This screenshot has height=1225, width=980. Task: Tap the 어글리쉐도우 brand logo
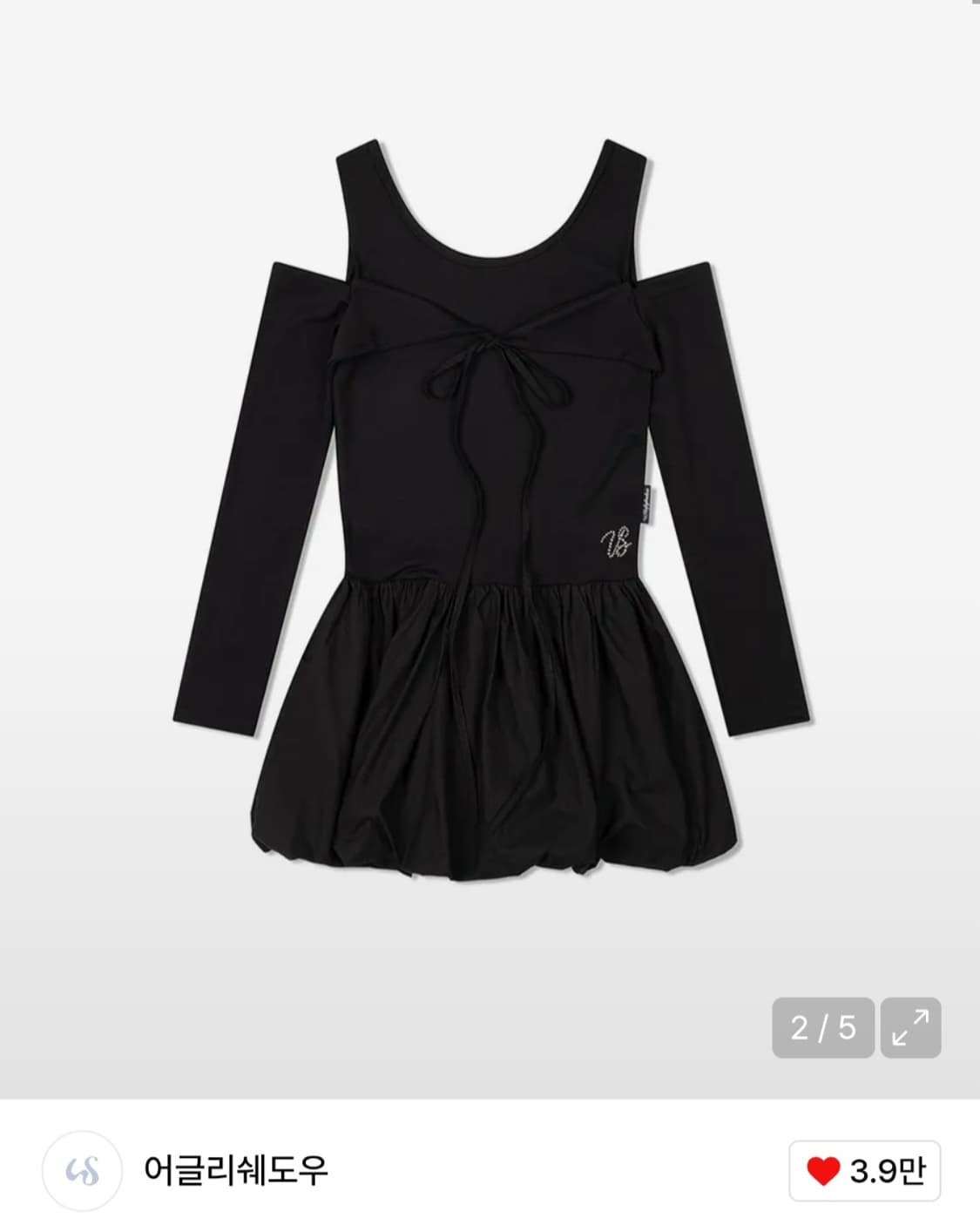coord(83,1170)
